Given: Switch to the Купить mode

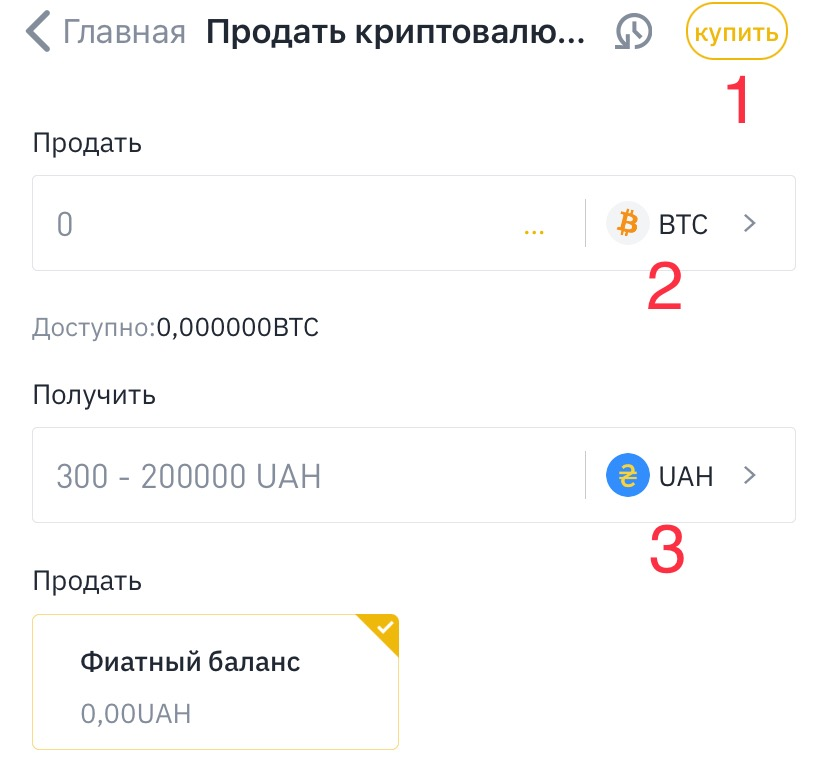Looking at the screenshot, I should (736, 33).
